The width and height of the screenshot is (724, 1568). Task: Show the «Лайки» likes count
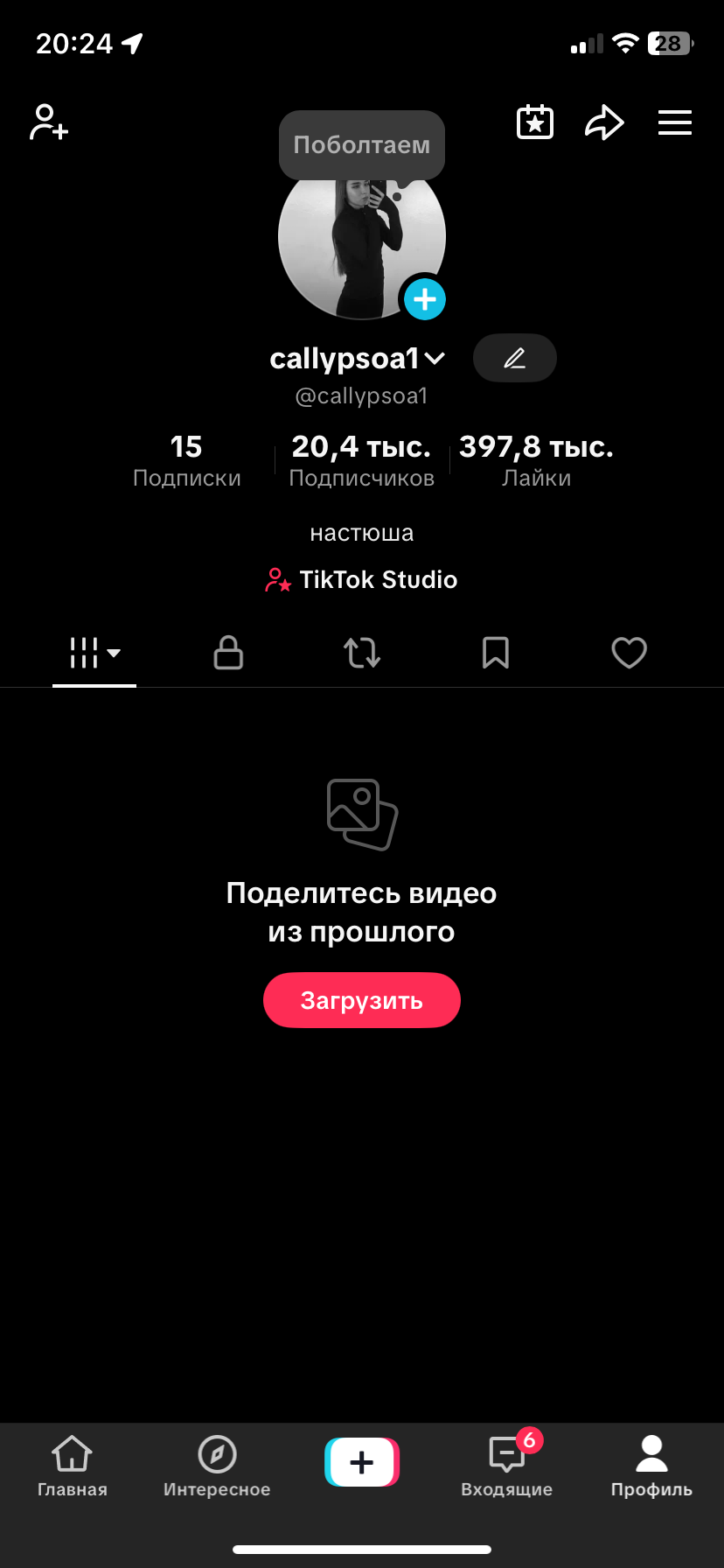pos(536,461)
